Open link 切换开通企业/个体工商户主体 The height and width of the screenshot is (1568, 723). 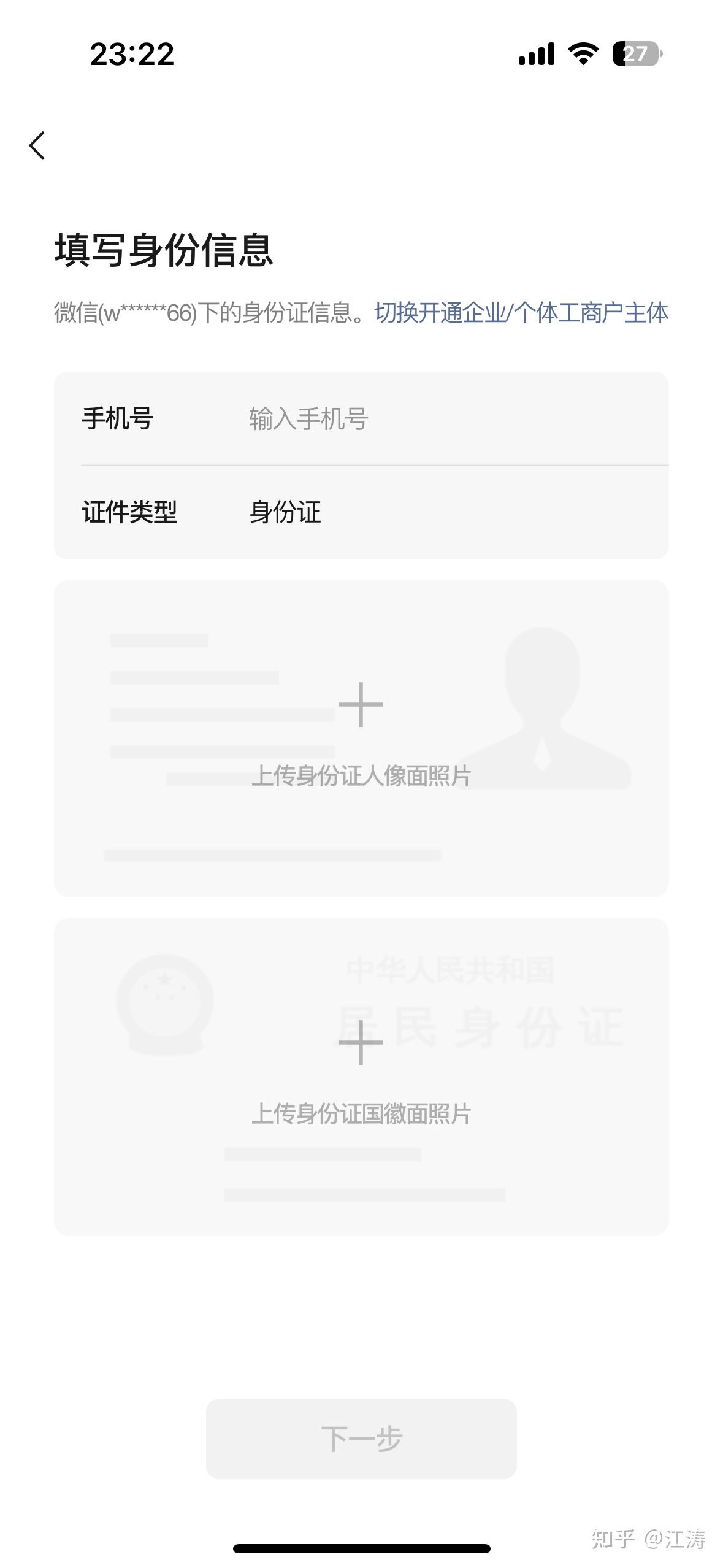(x=521, y=313)
